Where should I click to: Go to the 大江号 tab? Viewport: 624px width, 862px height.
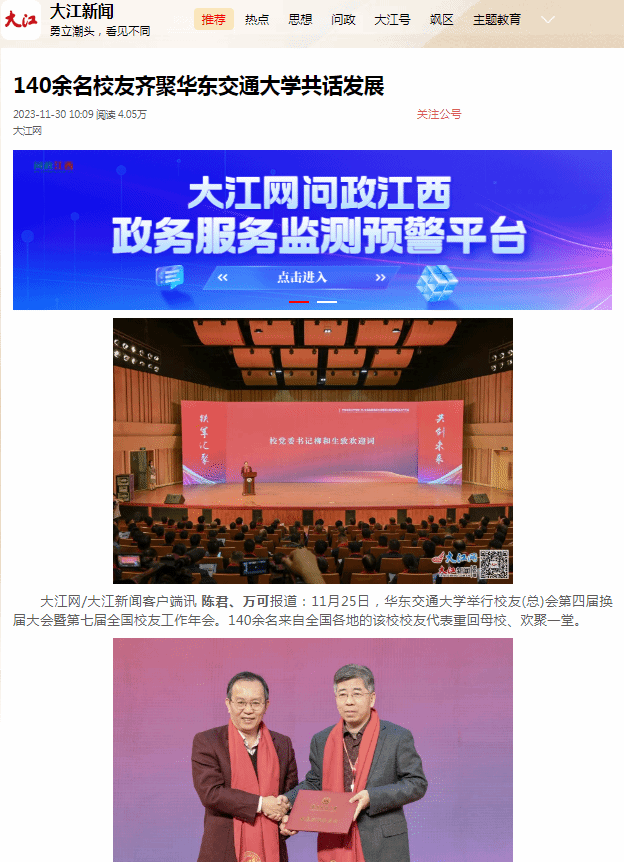392,19
